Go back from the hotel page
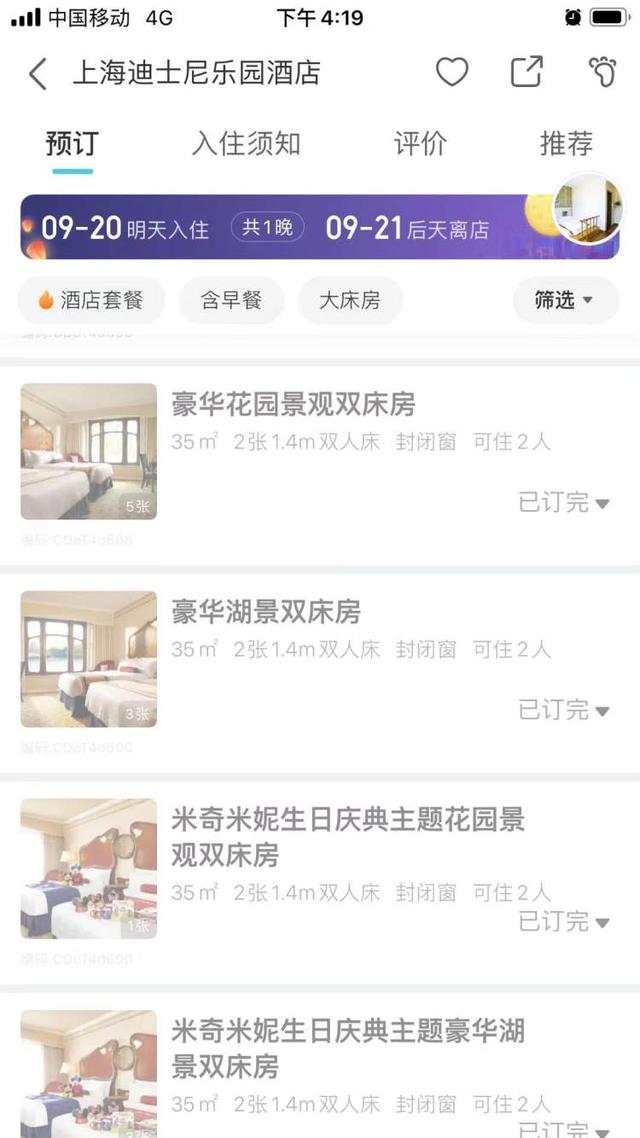 pyautogui.click(x=38, y=74)
